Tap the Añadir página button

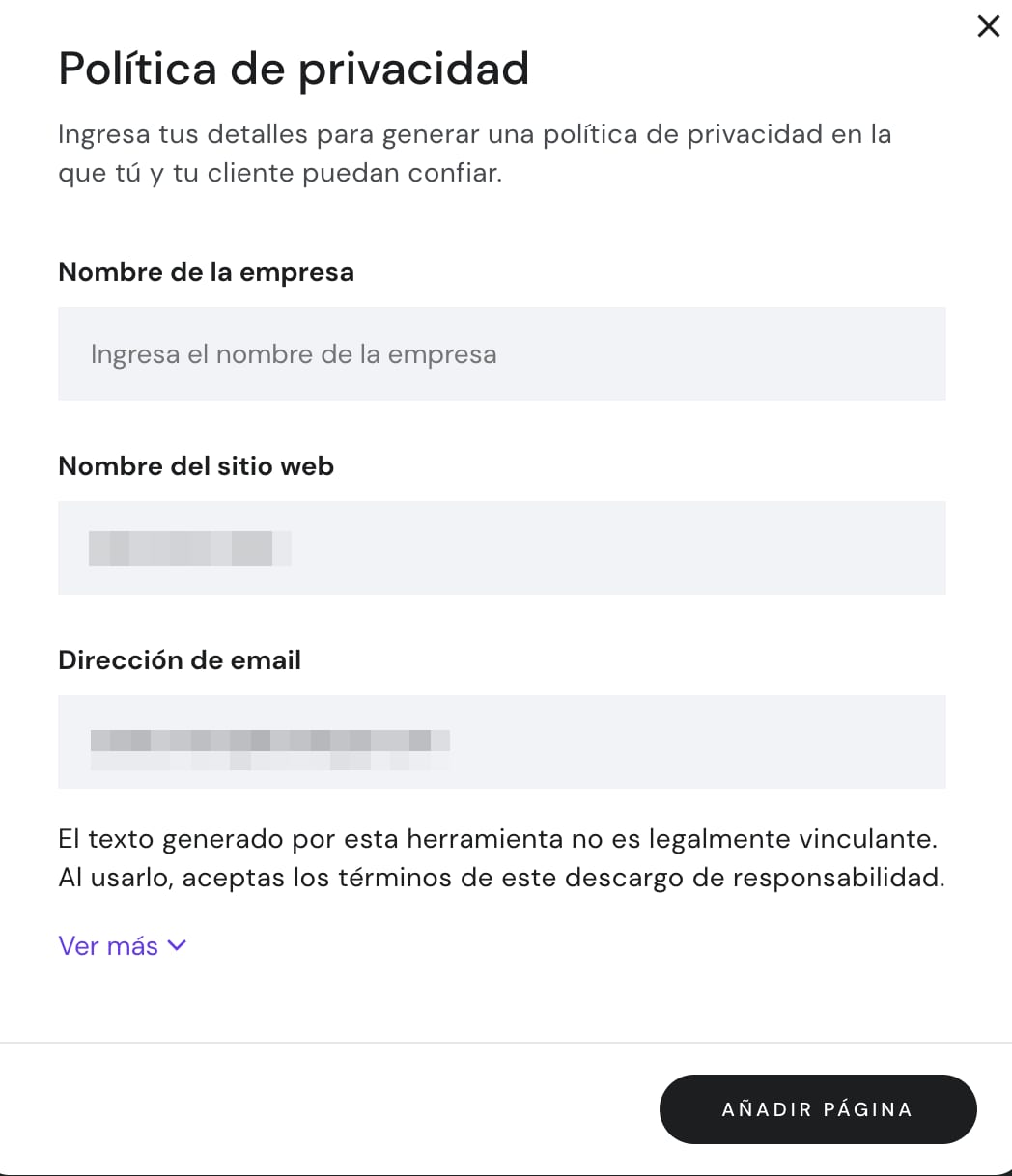click(x=817, y=1109)
